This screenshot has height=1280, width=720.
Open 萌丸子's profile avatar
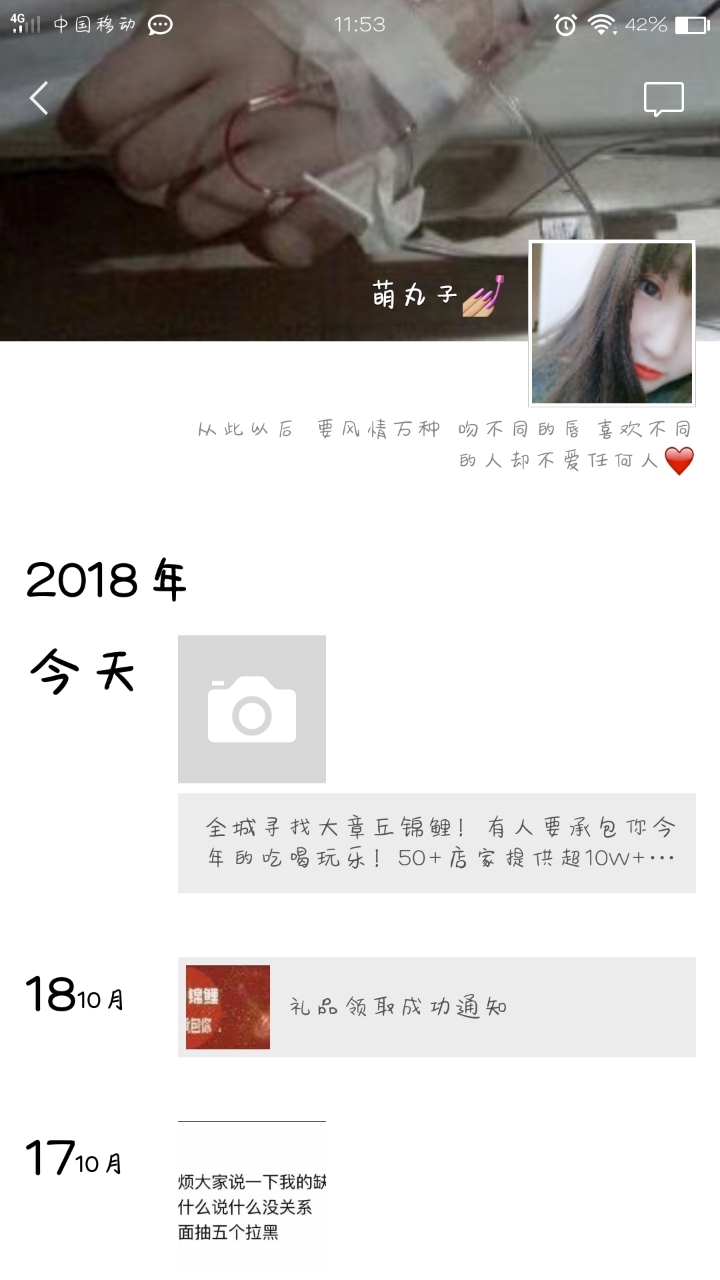click(x=612, y=323)
